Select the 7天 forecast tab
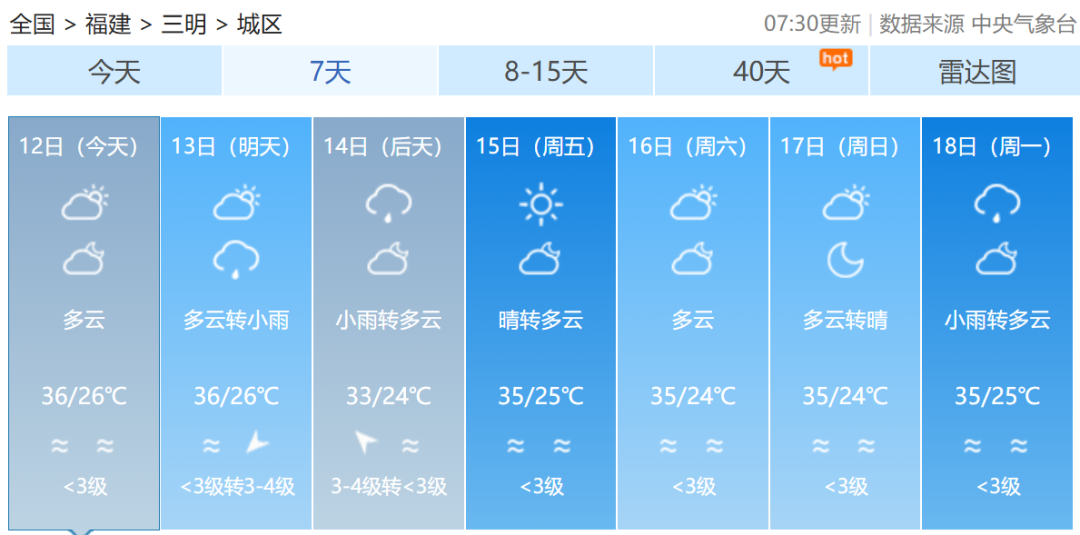This screenshot has width=1080, height=535. (330, 71)
